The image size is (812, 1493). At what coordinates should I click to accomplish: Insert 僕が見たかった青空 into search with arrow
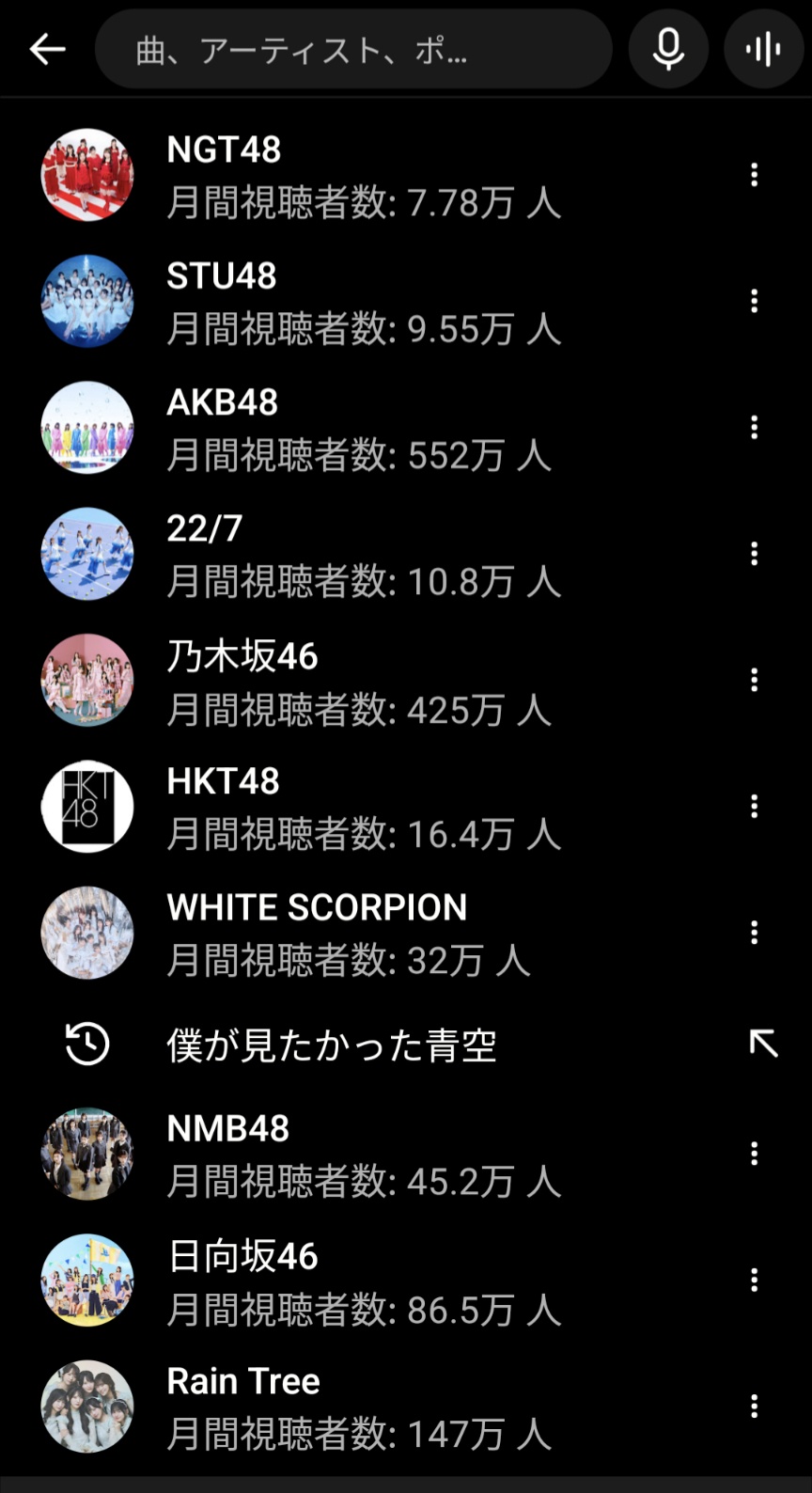coord(763,1044)
